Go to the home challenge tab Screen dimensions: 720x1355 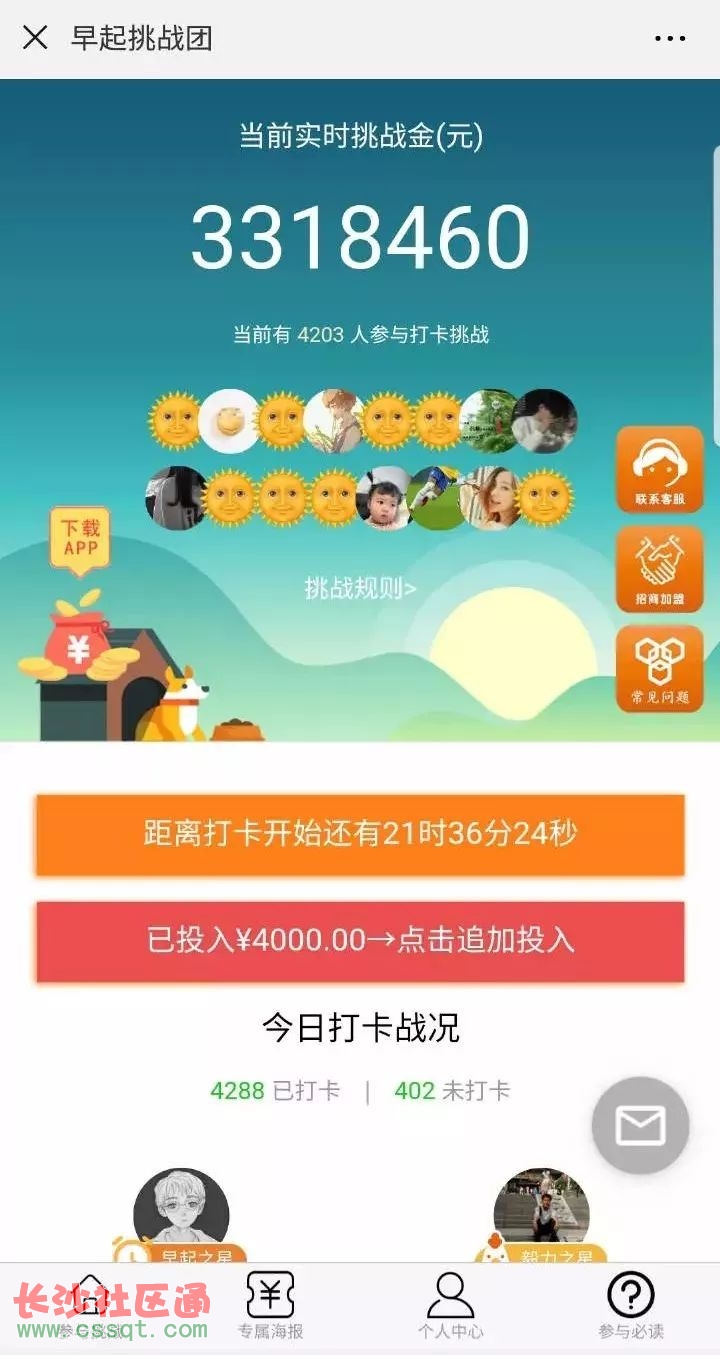(x=90, y=1305)
